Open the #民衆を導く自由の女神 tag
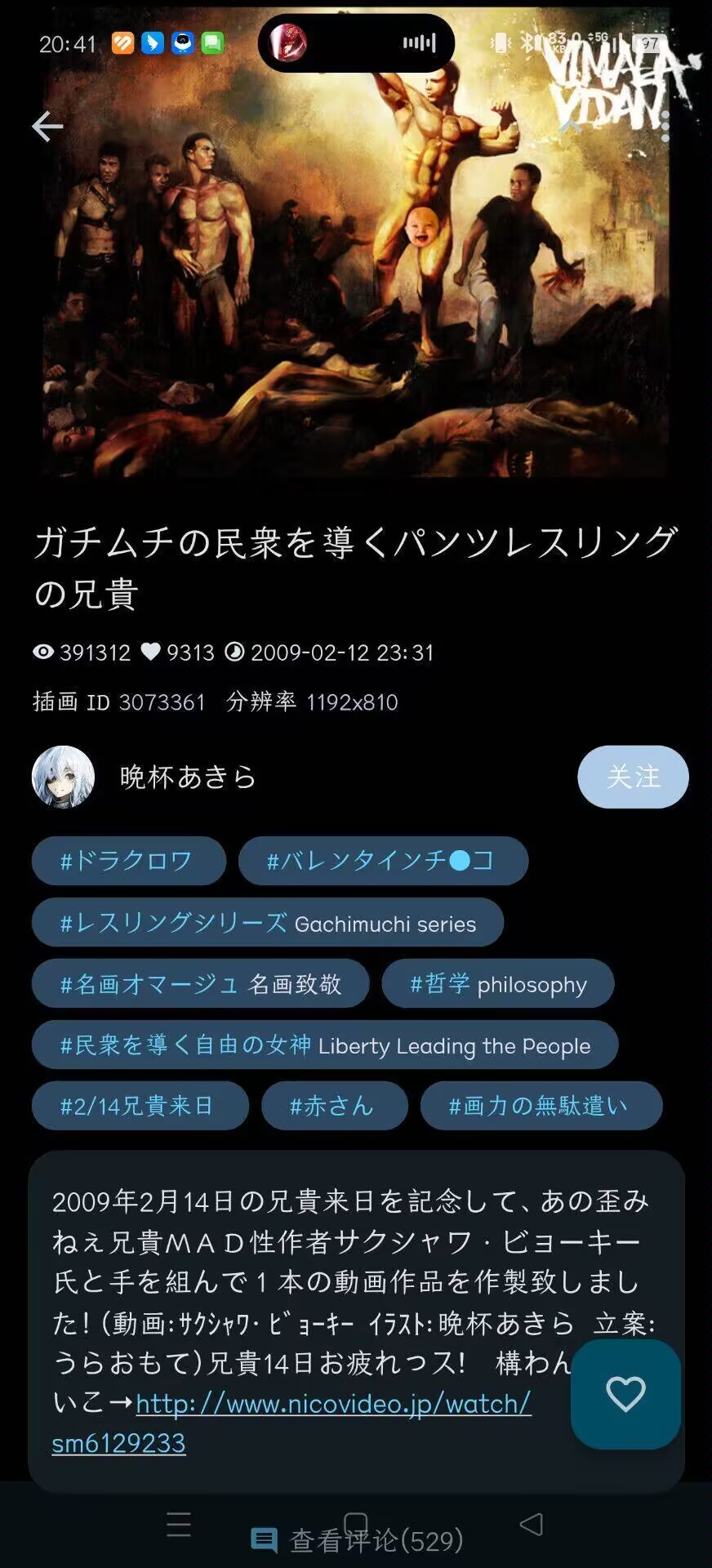Image resolution: width=712 pixels, height=1568 pixels. coord(324,1045)
